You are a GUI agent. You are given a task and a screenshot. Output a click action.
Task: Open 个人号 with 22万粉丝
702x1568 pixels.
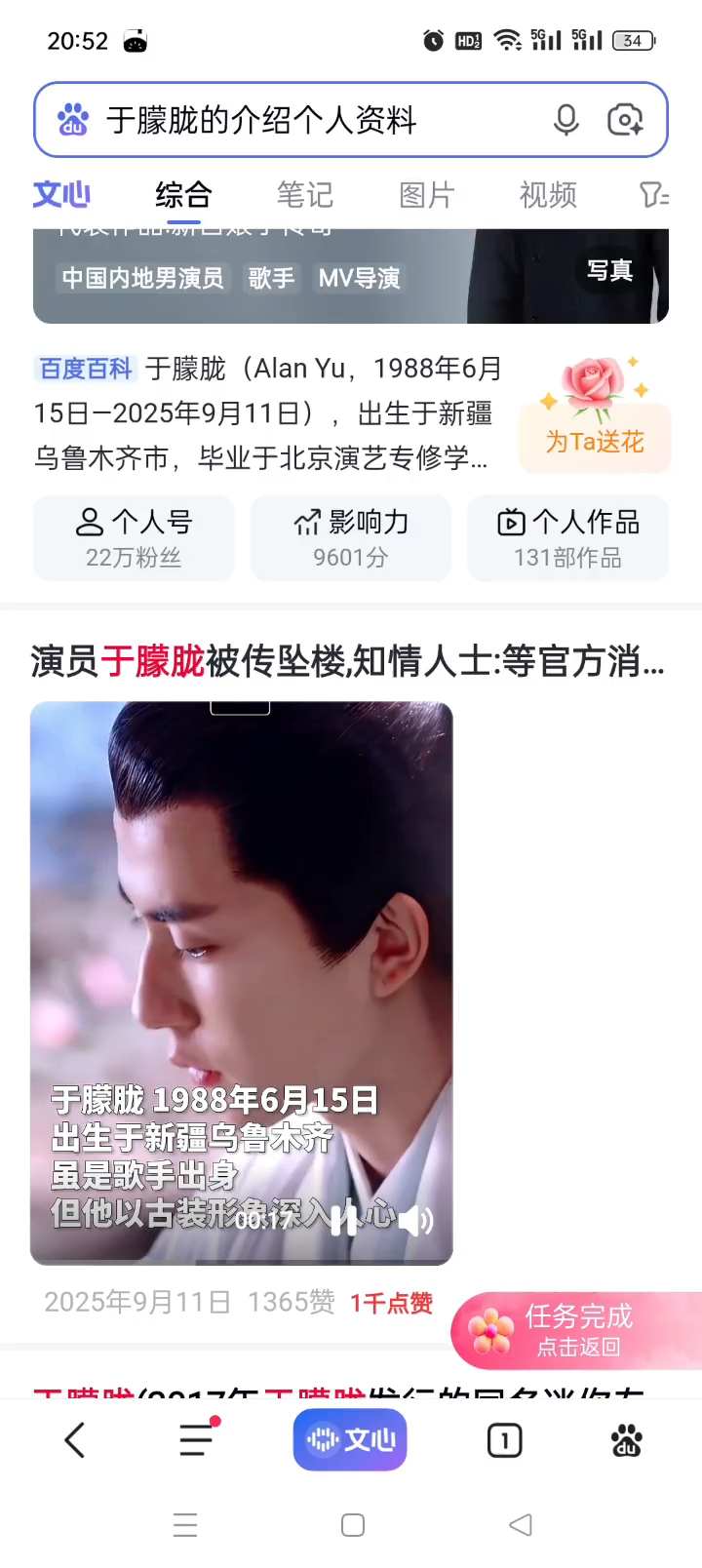coord(134,538)
